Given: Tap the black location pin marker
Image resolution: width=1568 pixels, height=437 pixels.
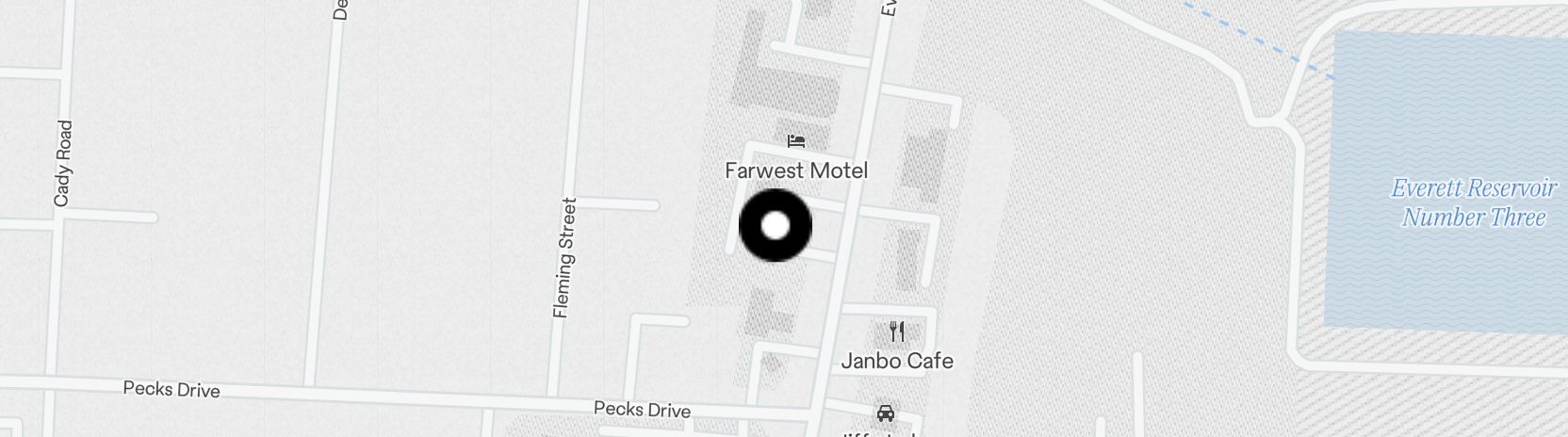Looking at the screenshot, I should click(x=775, y=225).
